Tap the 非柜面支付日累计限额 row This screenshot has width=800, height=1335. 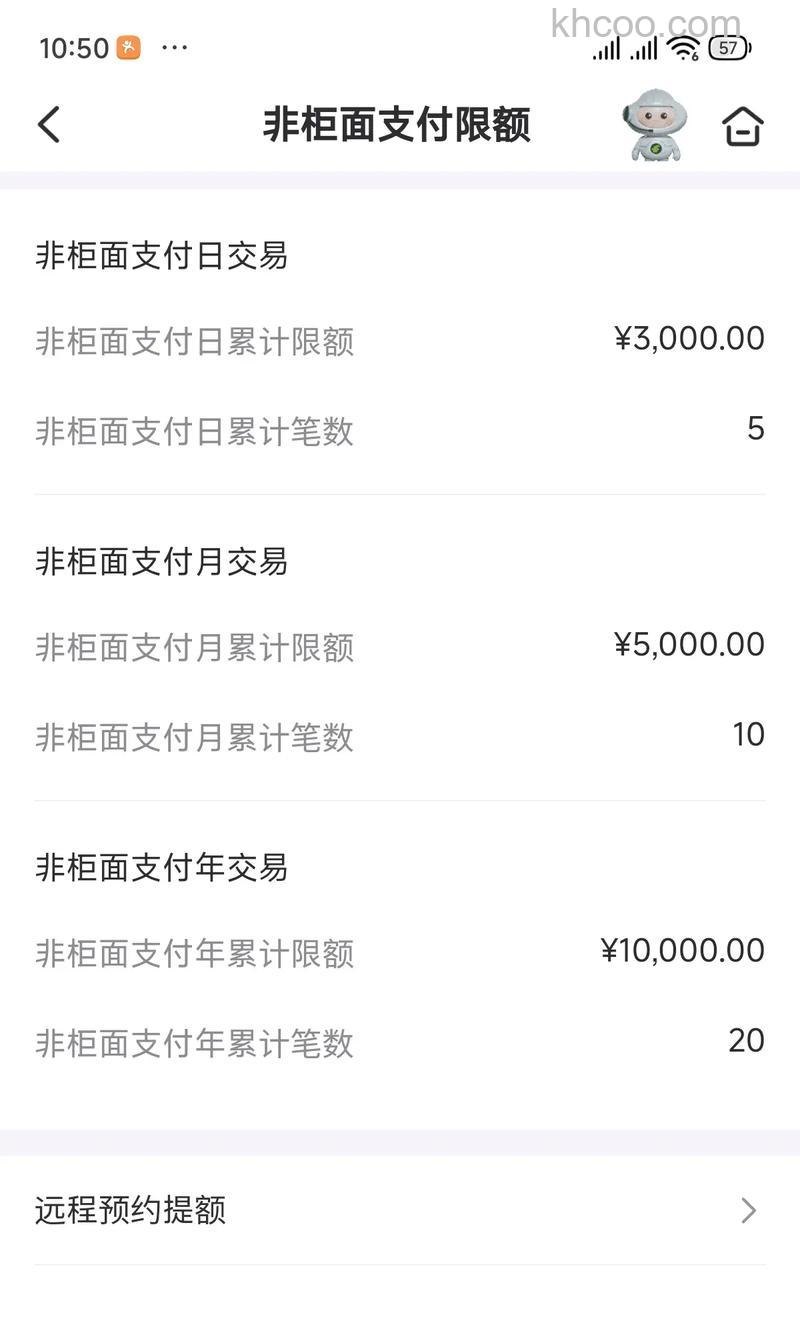(193, 342)
